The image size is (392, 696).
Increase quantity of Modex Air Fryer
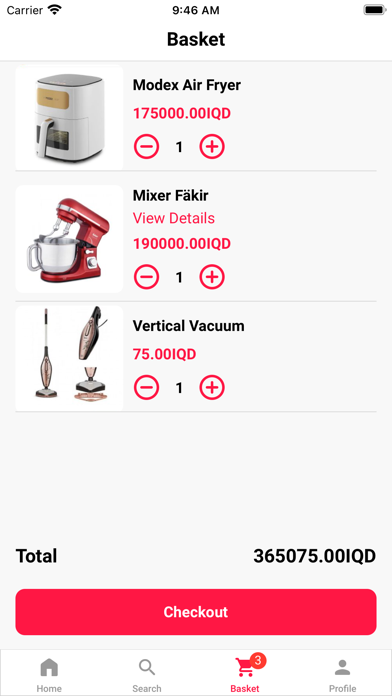click(212, 146)
